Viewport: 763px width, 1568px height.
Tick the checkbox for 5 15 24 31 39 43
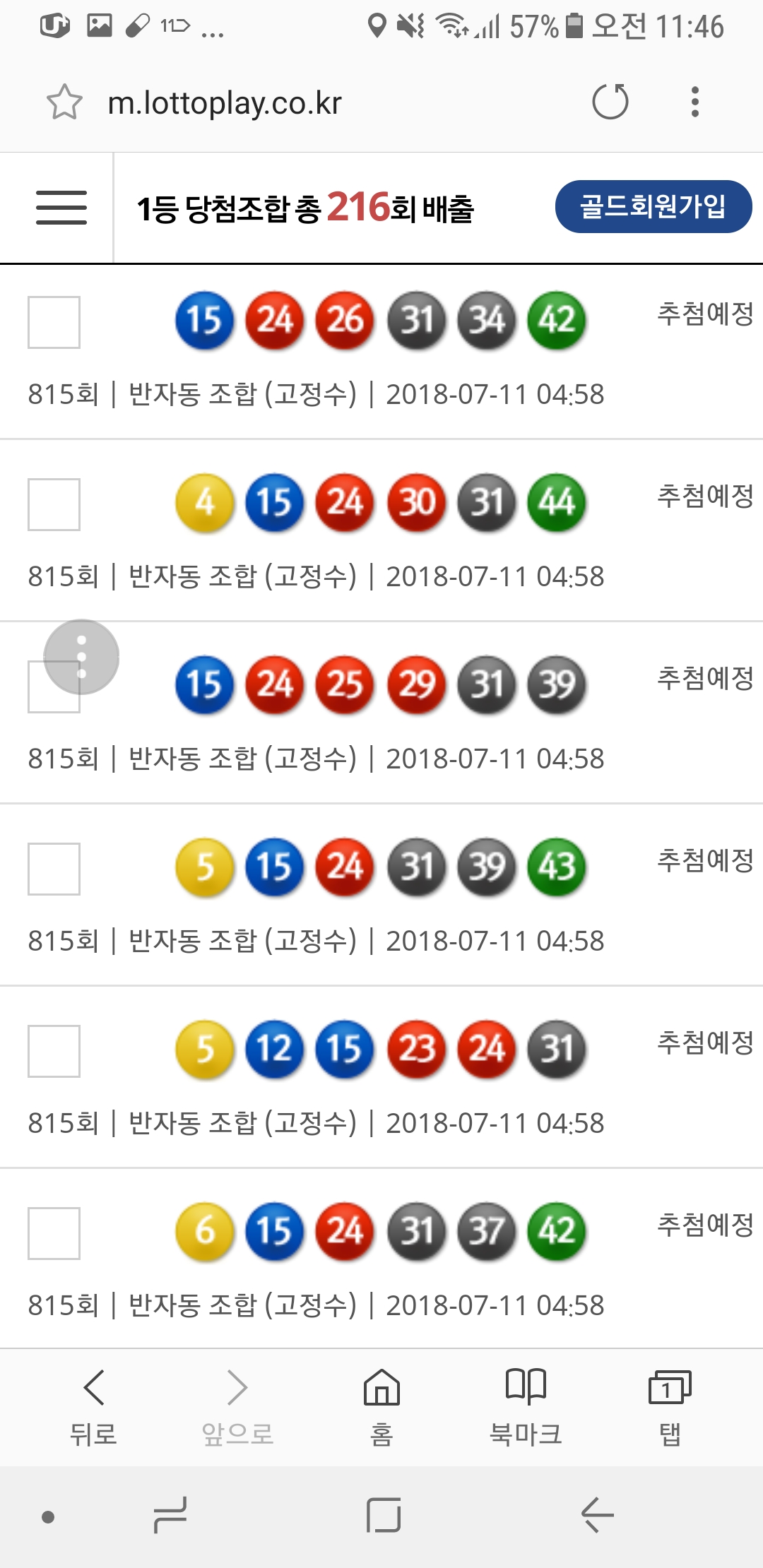pyautogui.click(x=54, y=869)
